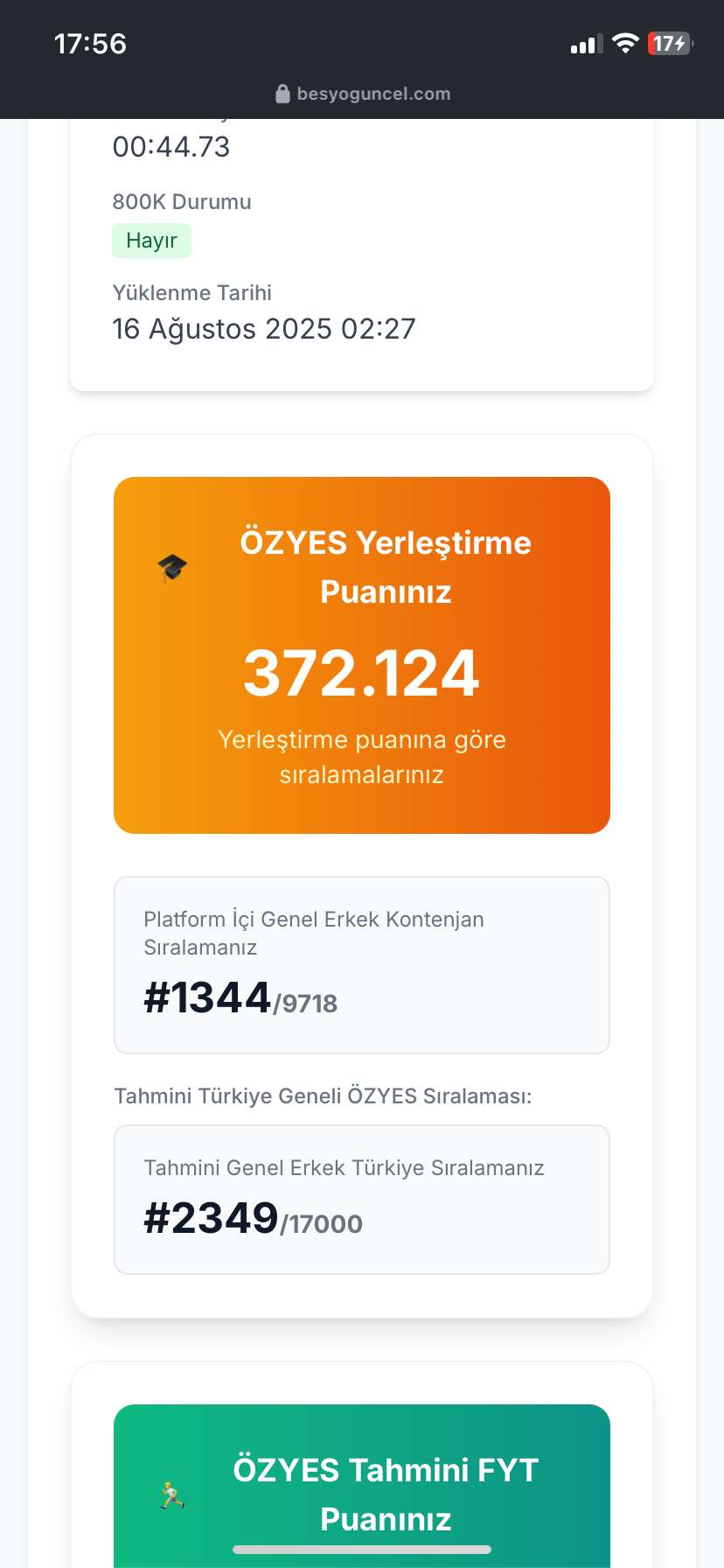Tap the besyoguncel.com address bar

(364, 94)
